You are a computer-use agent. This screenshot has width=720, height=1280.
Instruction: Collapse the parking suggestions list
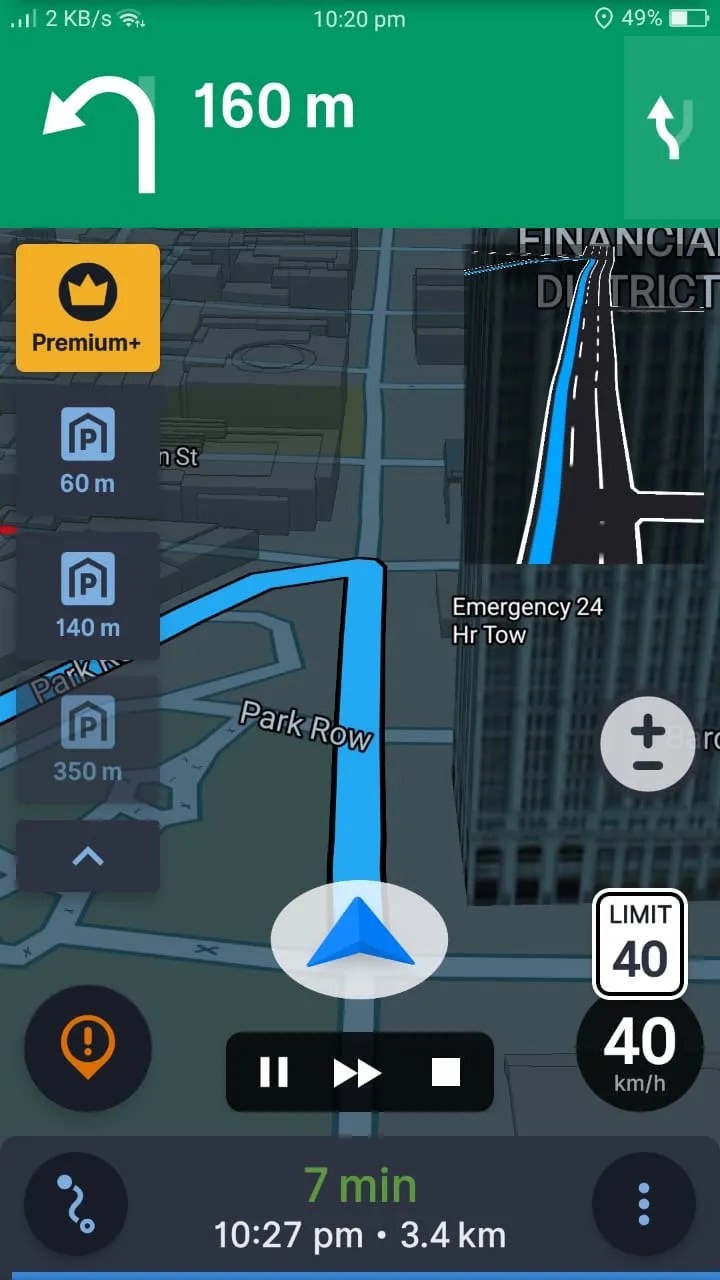(x=88, y=856)
